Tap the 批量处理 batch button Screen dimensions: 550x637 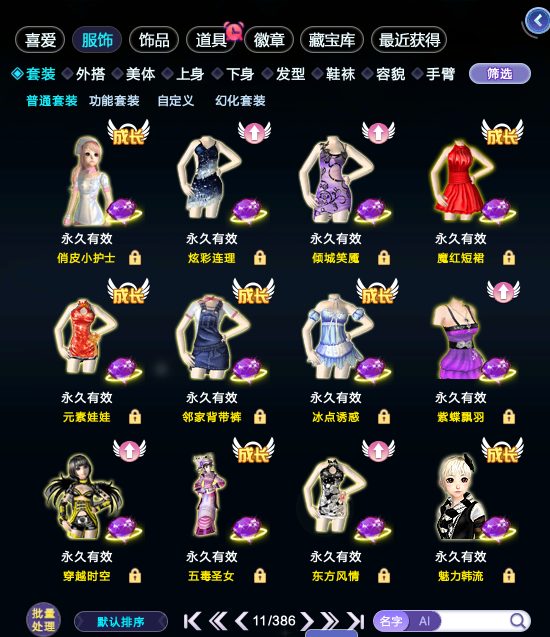43,620
